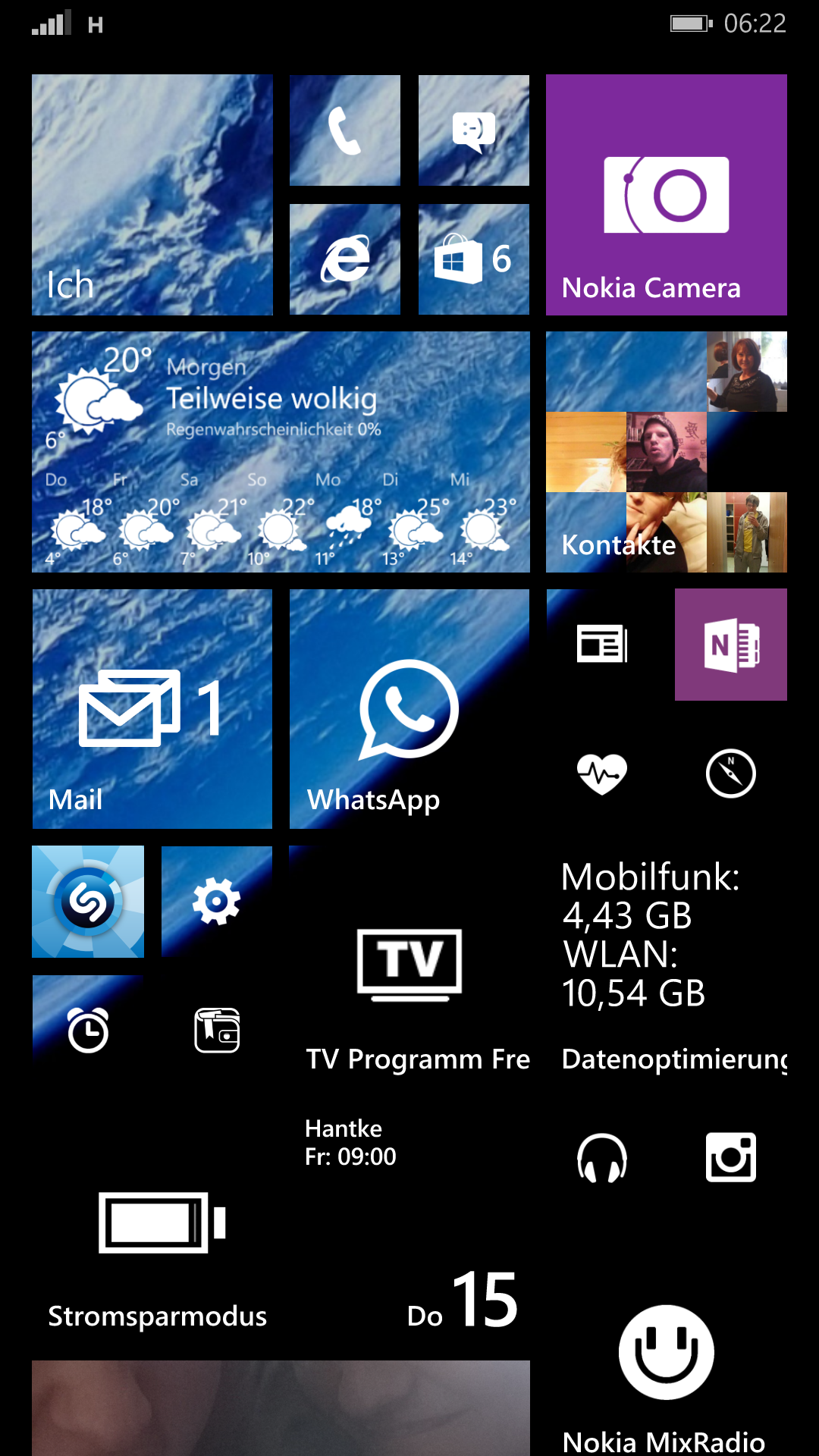Start Nokia Camera
Viewport: 819px width, 1456px height.
667,194
